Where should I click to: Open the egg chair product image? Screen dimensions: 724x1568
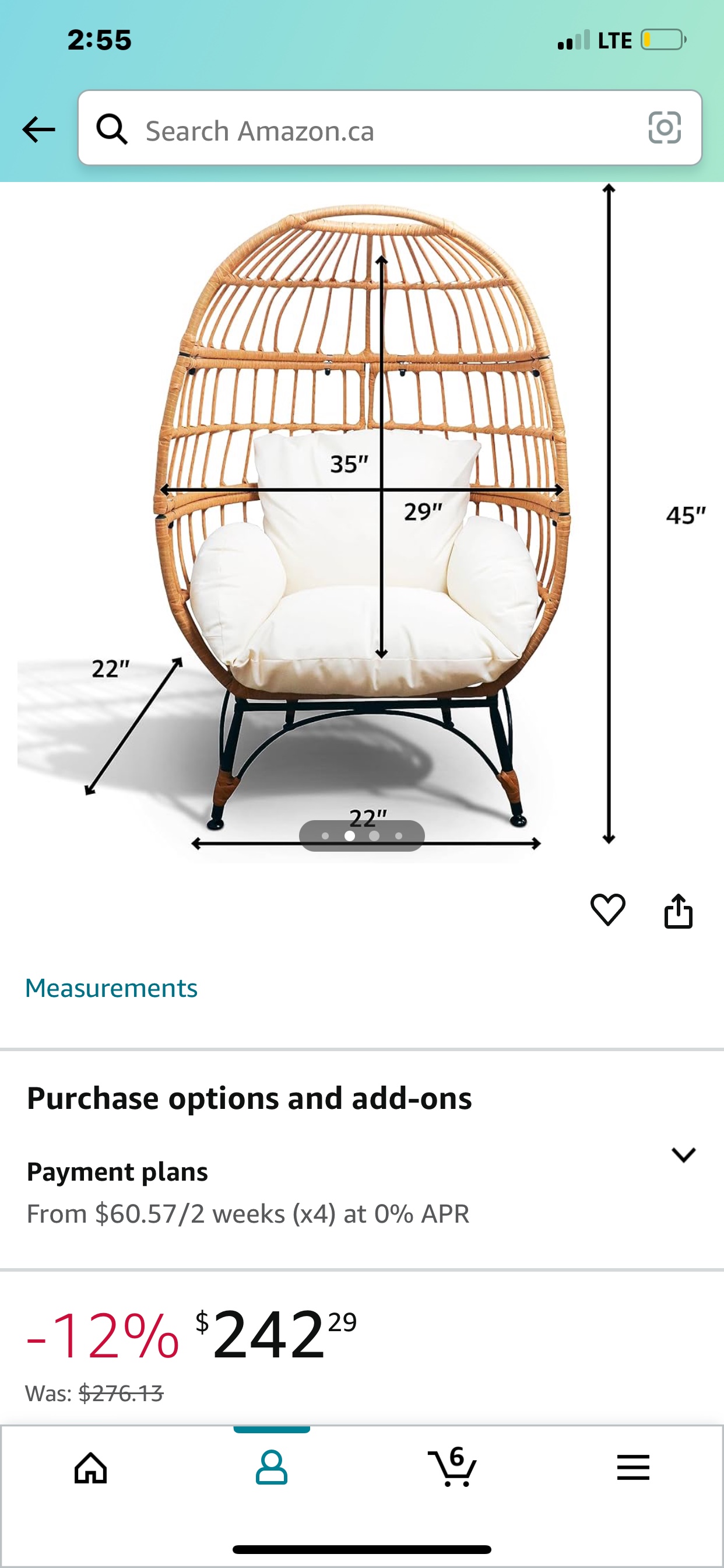[362, 517]
